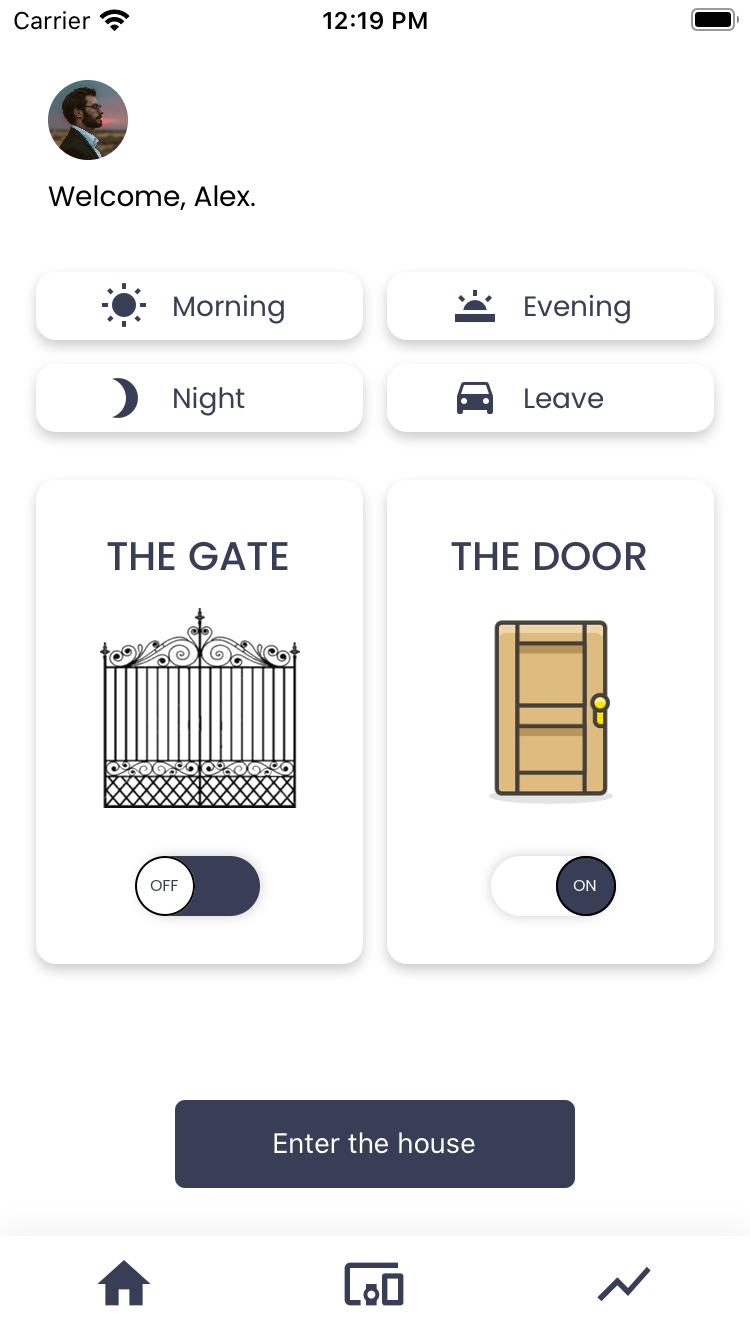Choose the Leave scene
This screenshot has height=1334, width=750.
pos(550,398)
